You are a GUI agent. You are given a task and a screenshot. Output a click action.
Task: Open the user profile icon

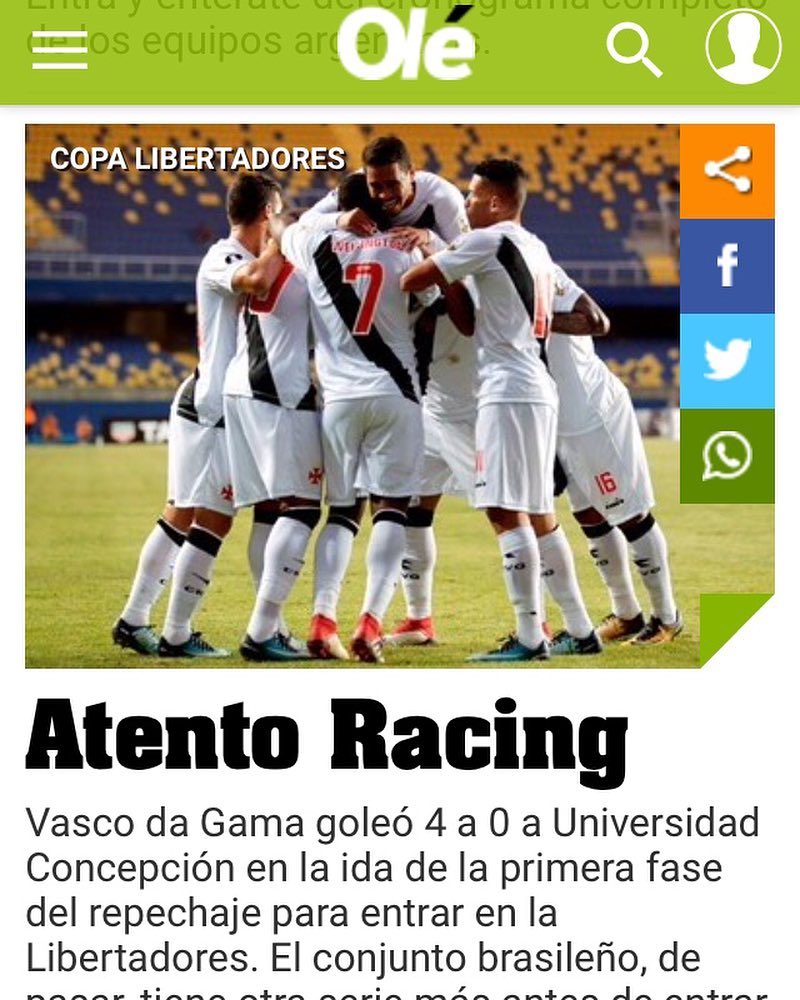743,46
